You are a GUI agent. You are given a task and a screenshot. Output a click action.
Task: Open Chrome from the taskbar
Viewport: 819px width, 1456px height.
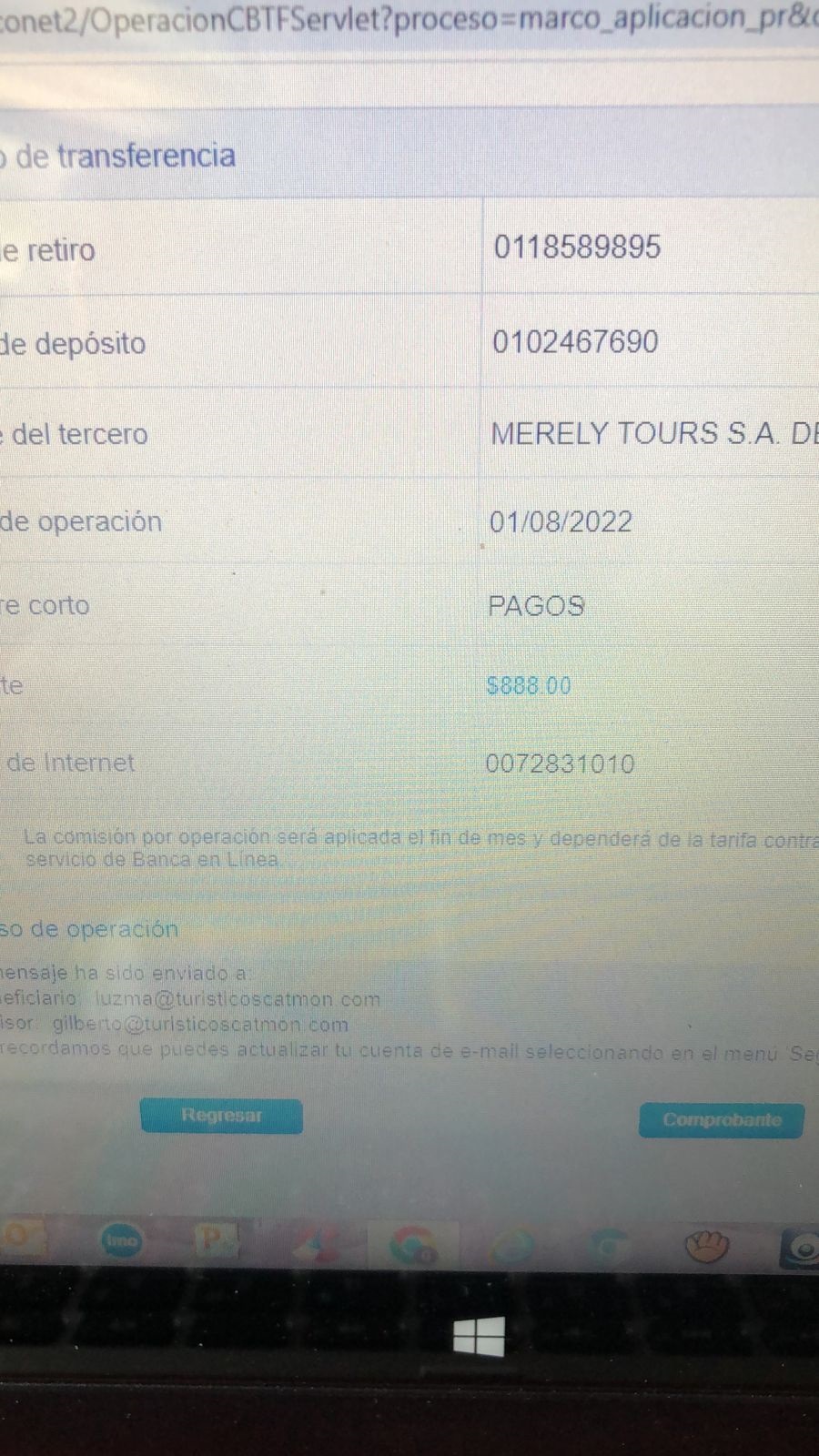[412, 1244]
